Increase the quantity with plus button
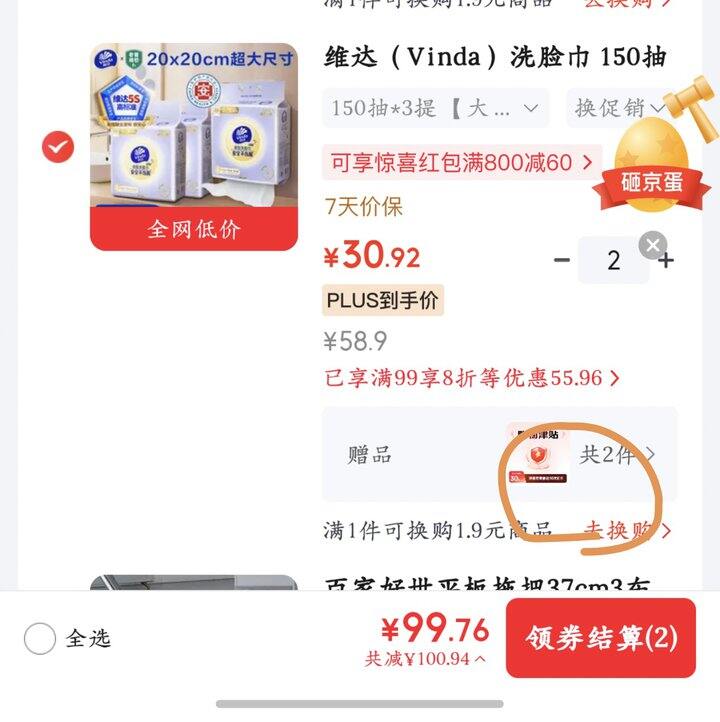Screen dimensions: 720x722 (x=666, y=261)
